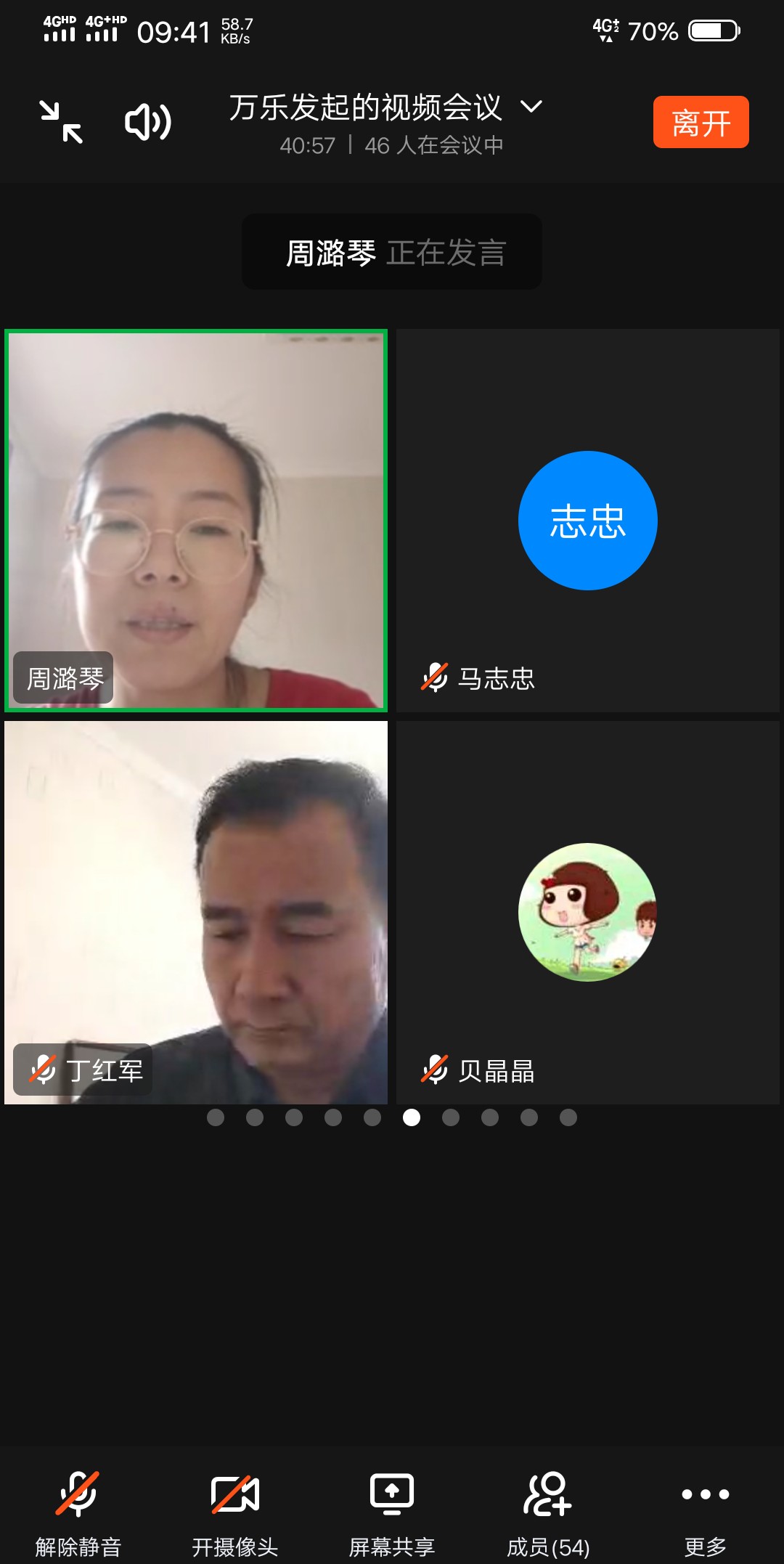Select 马志忠's participant tile
The image size is (784, 1564).
[588, 520]
